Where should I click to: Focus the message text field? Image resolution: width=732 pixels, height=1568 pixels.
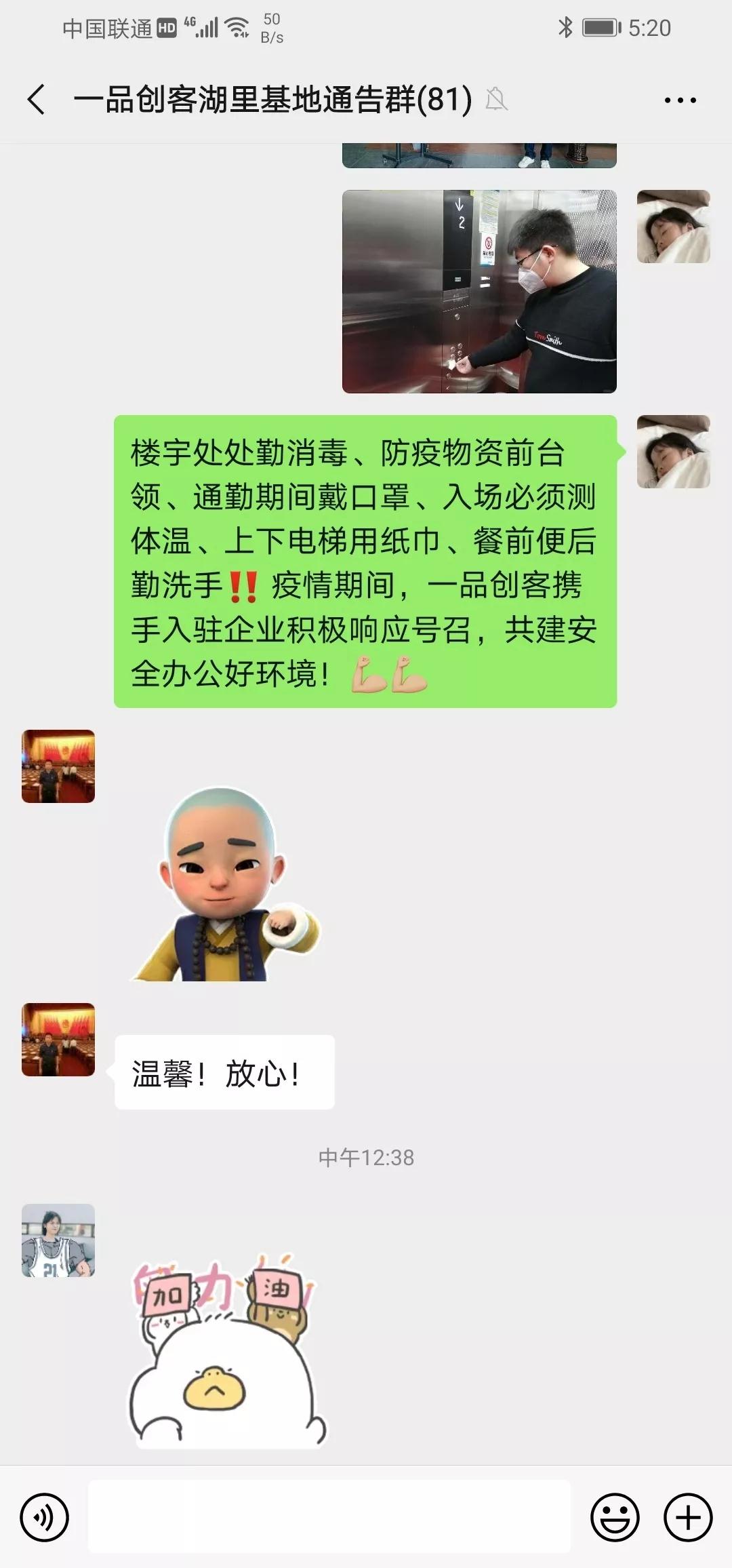329,1517
